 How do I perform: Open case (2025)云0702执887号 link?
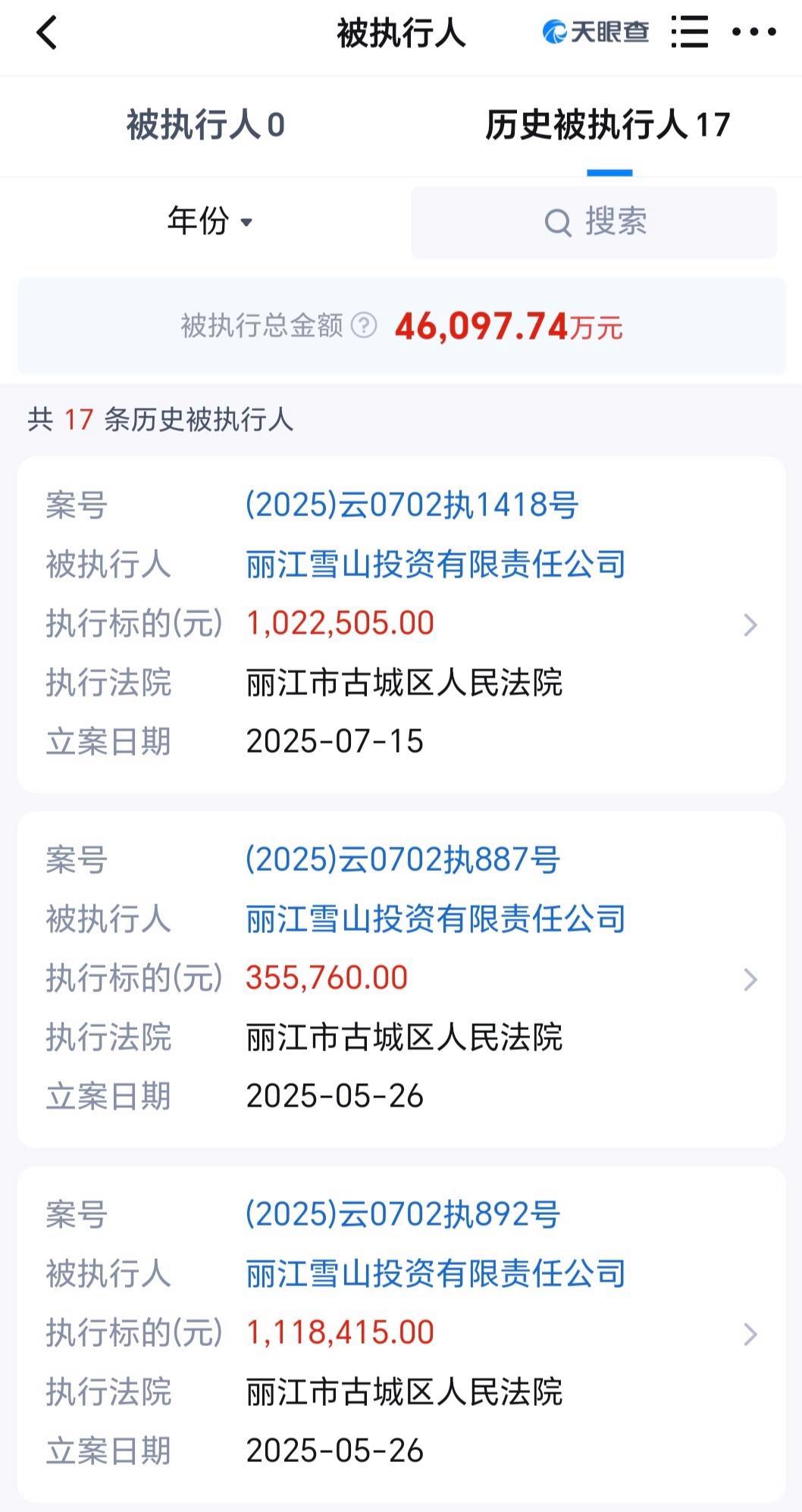click(403, 859)
